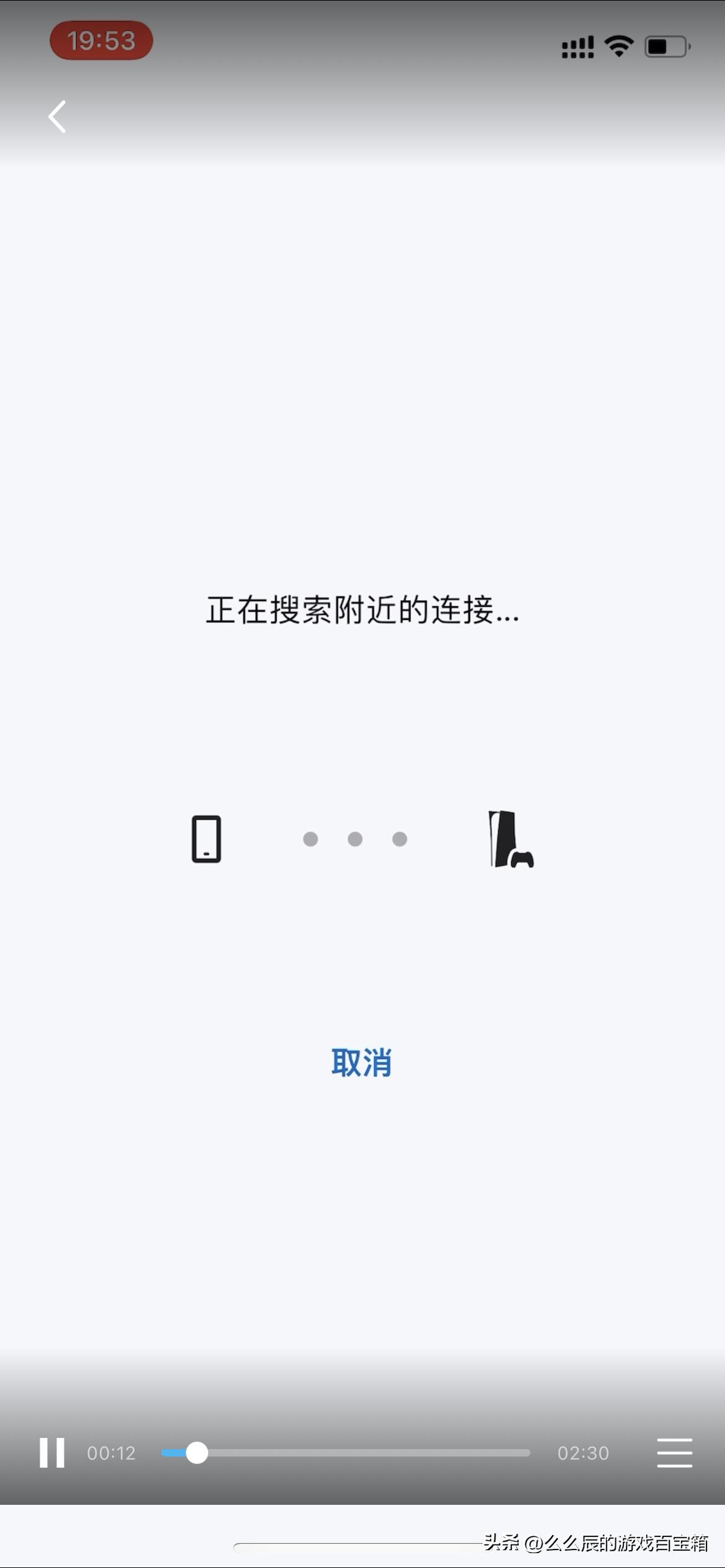
Task: Cancel the search by tapping 取消
Action: click(361, 1061)
